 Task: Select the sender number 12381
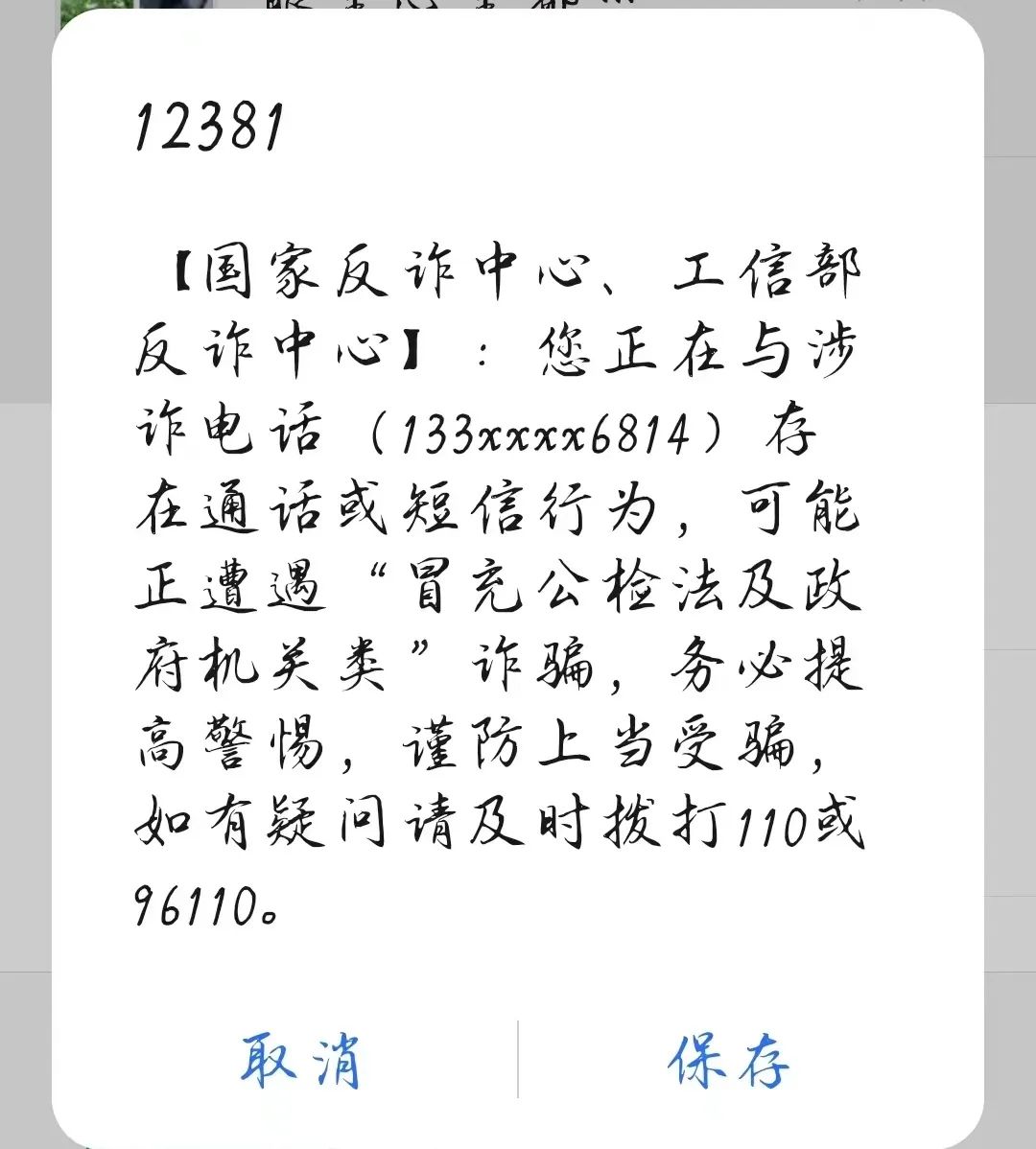click(209, 125)
